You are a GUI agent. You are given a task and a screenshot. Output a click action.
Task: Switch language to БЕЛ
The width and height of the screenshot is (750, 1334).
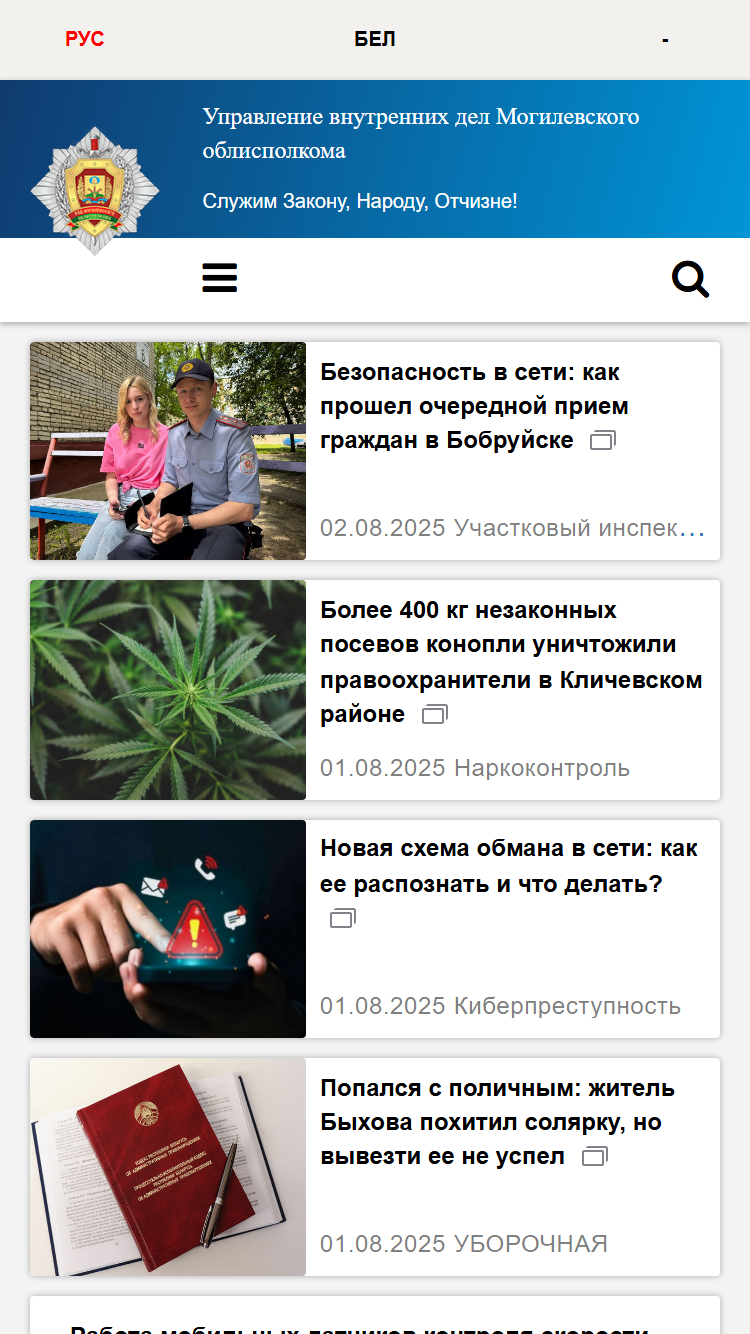point(375,40)
